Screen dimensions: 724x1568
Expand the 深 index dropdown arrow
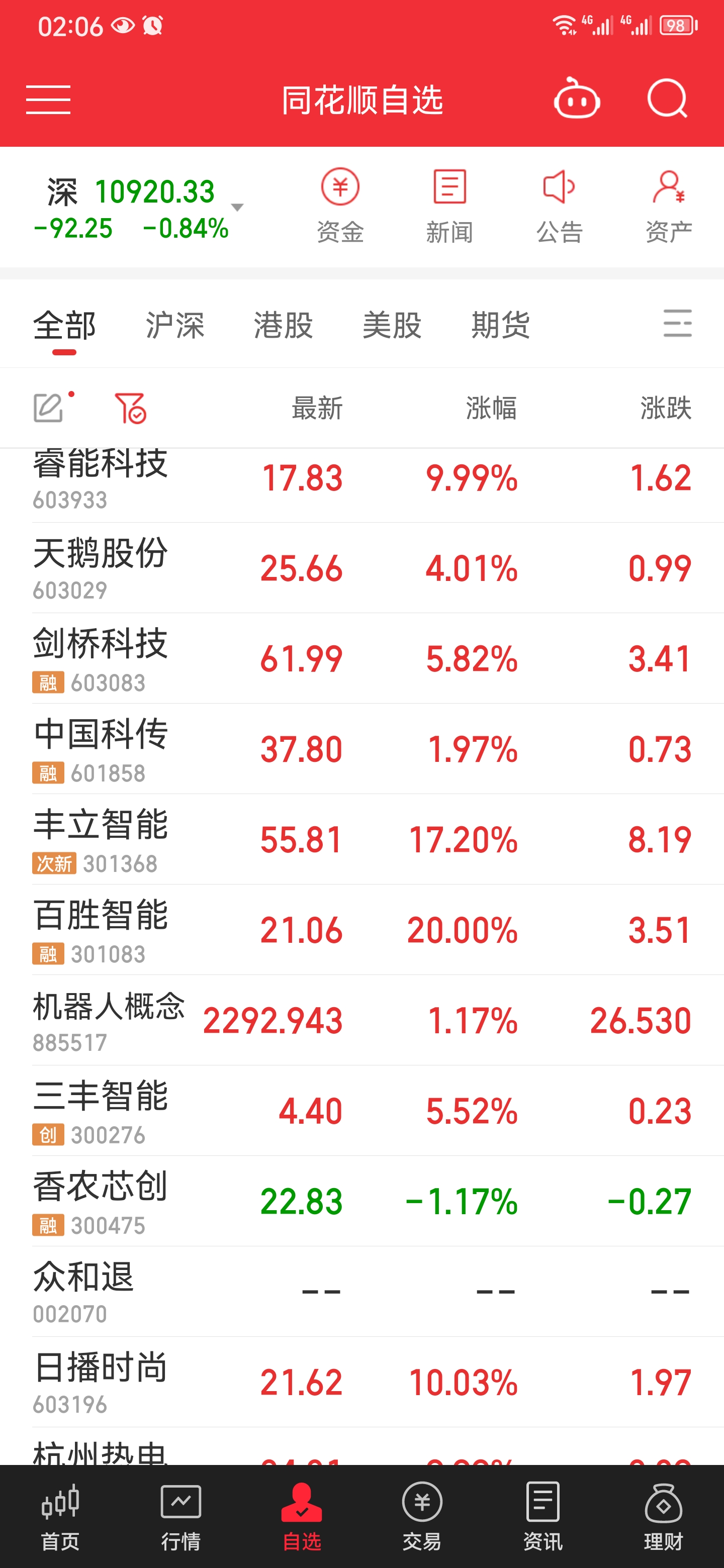237,207
